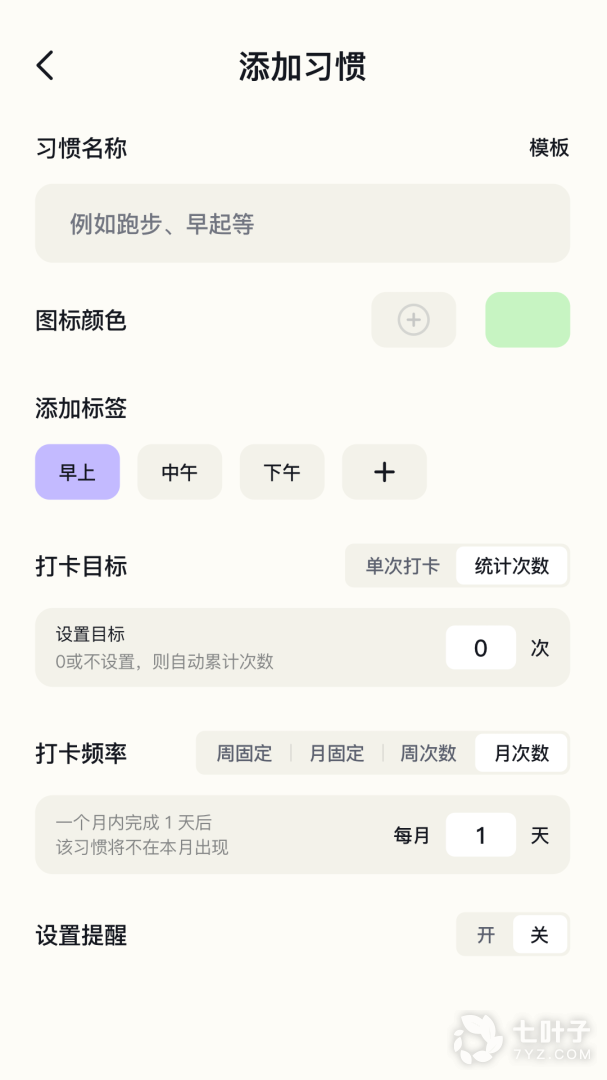Go back from the 添加习惯 screen
607x1080 pixels.
[x=45, y=66]
